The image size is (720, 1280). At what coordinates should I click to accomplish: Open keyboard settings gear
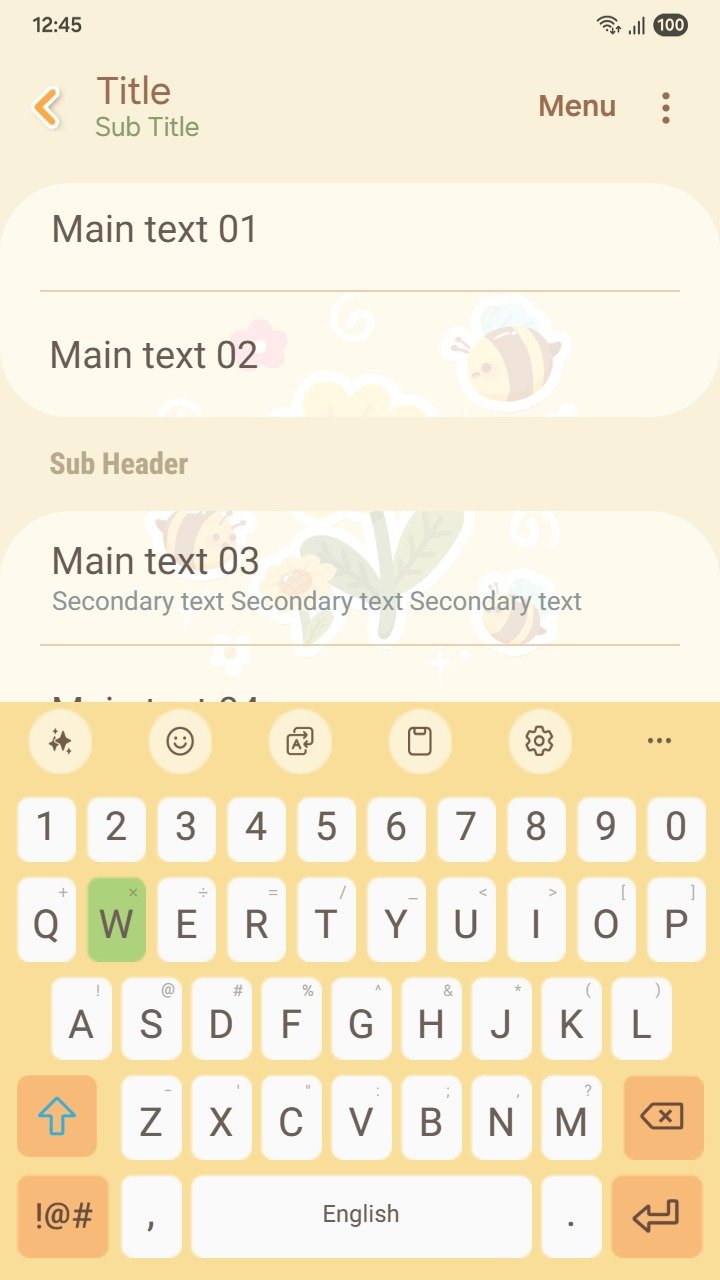540,741
